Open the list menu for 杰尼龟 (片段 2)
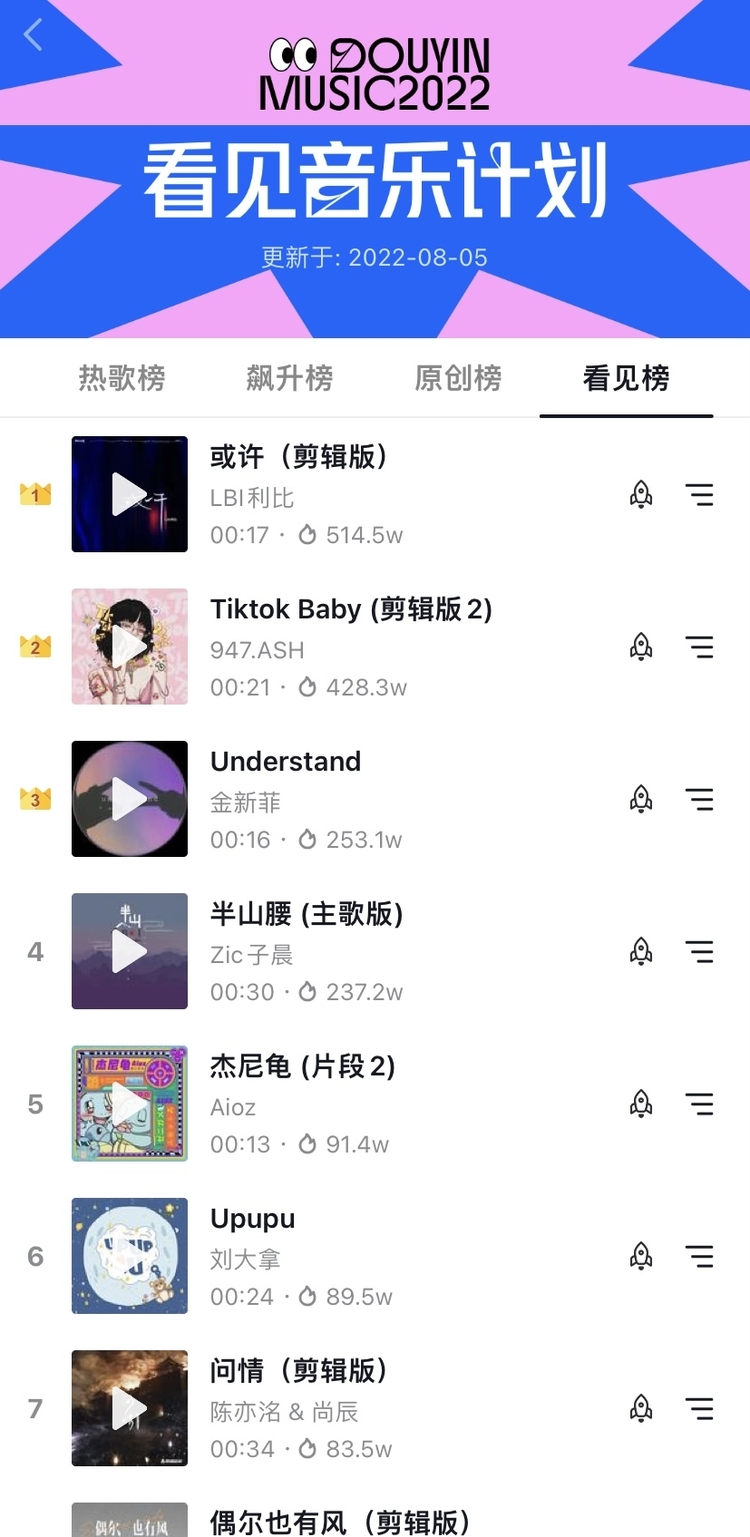Viewport: 750px width, 1537px height. click(699, 1104)
